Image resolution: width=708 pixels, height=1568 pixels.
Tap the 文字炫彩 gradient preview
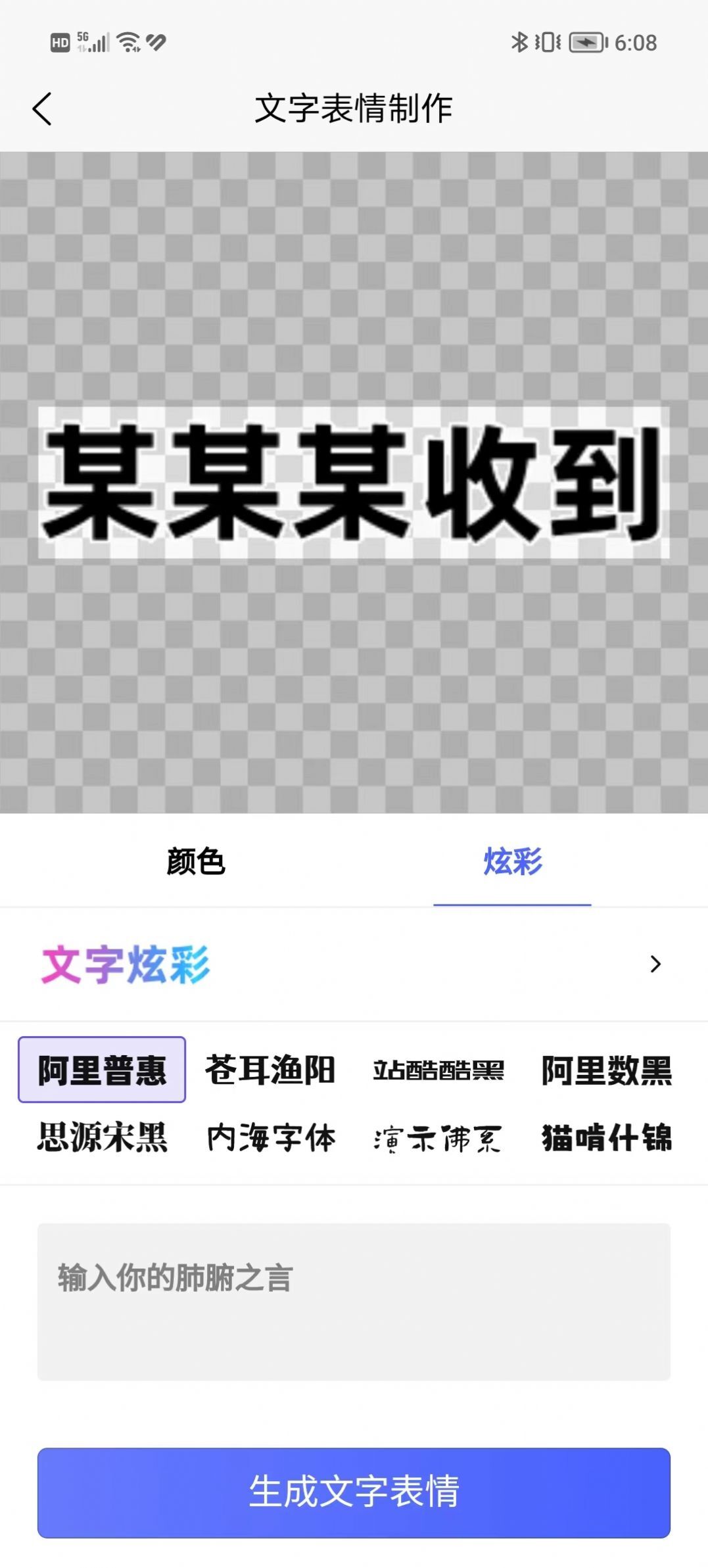(126, 964)
